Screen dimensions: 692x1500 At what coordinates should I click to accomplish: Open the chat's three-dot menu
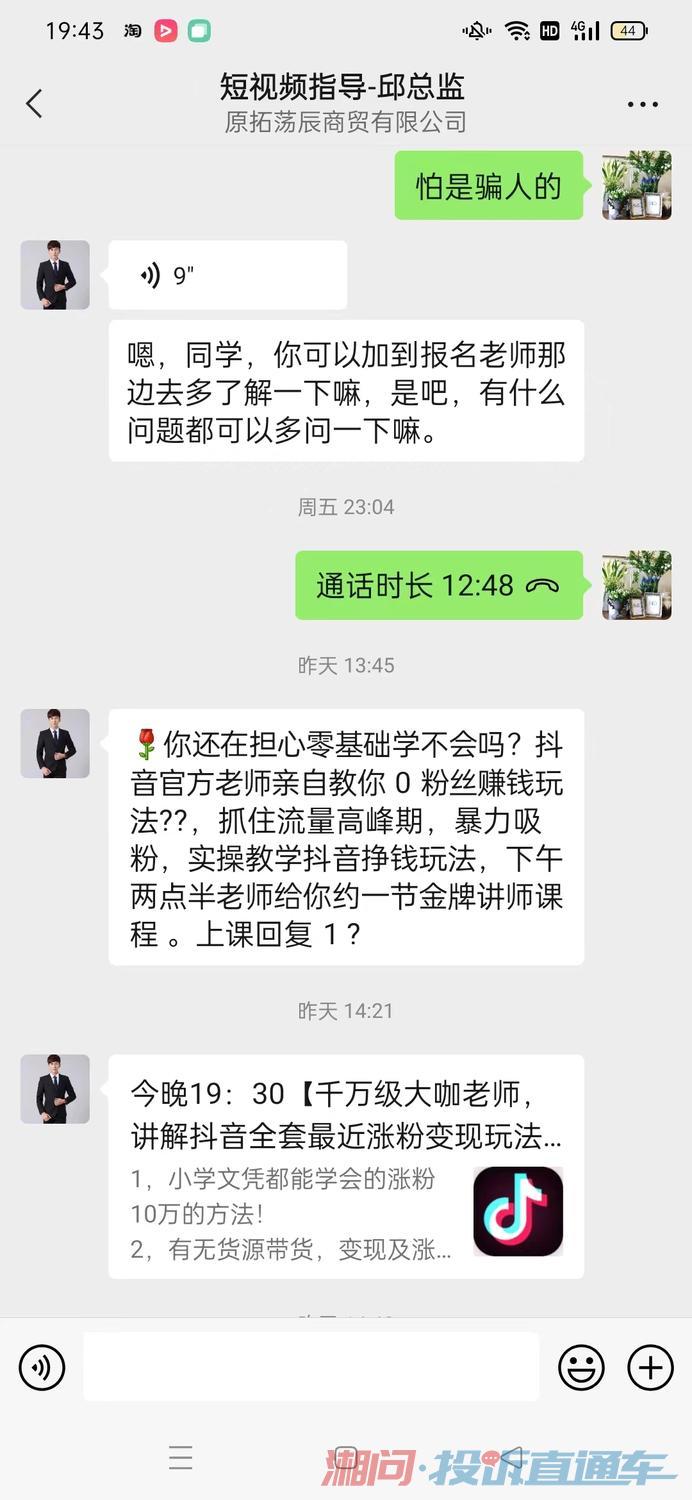[x=642, y=104]
